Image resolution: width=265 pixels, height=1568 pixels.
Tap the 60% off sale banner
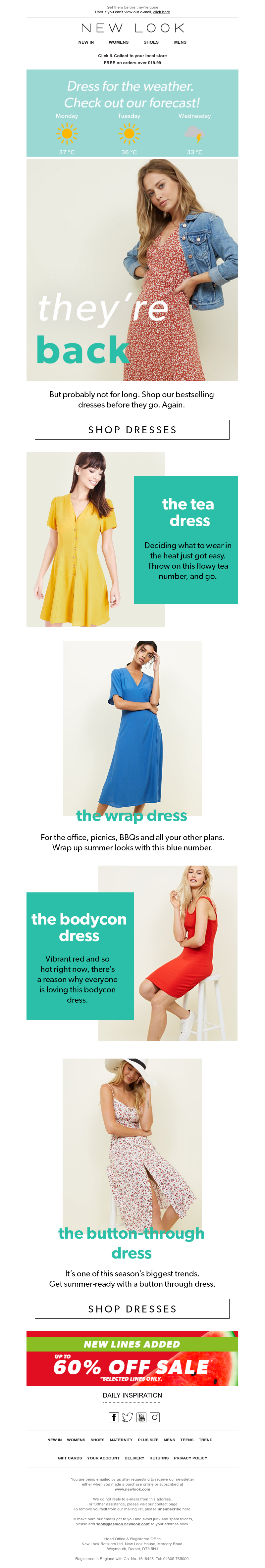(x=132, y=1368)
